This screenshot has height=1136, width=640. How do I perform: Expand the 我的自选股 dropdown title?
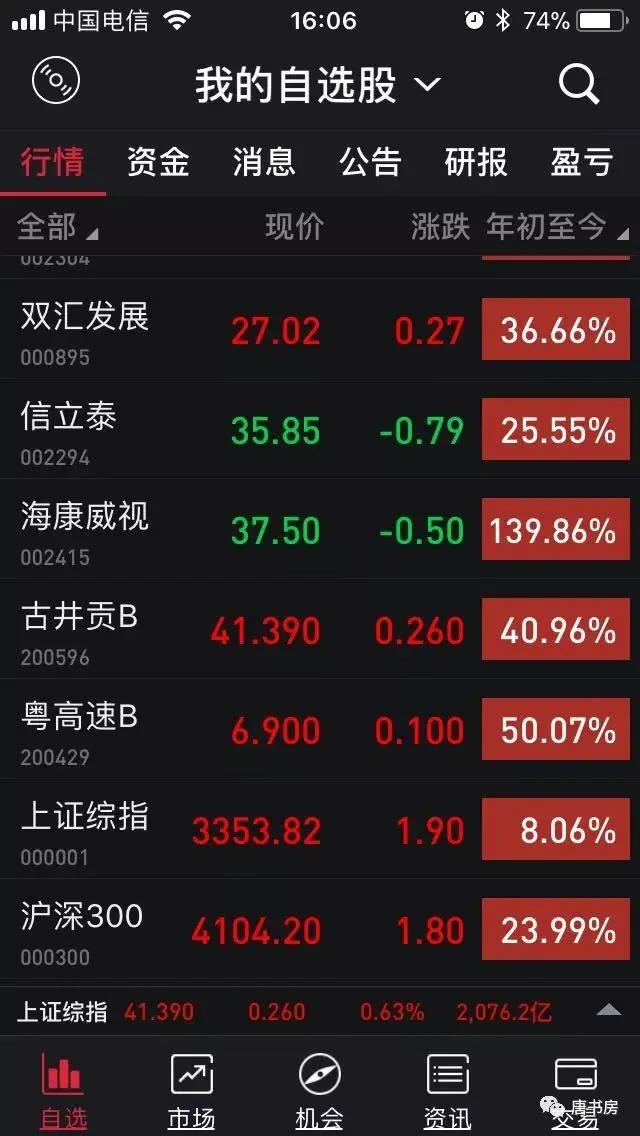[318, 85]
